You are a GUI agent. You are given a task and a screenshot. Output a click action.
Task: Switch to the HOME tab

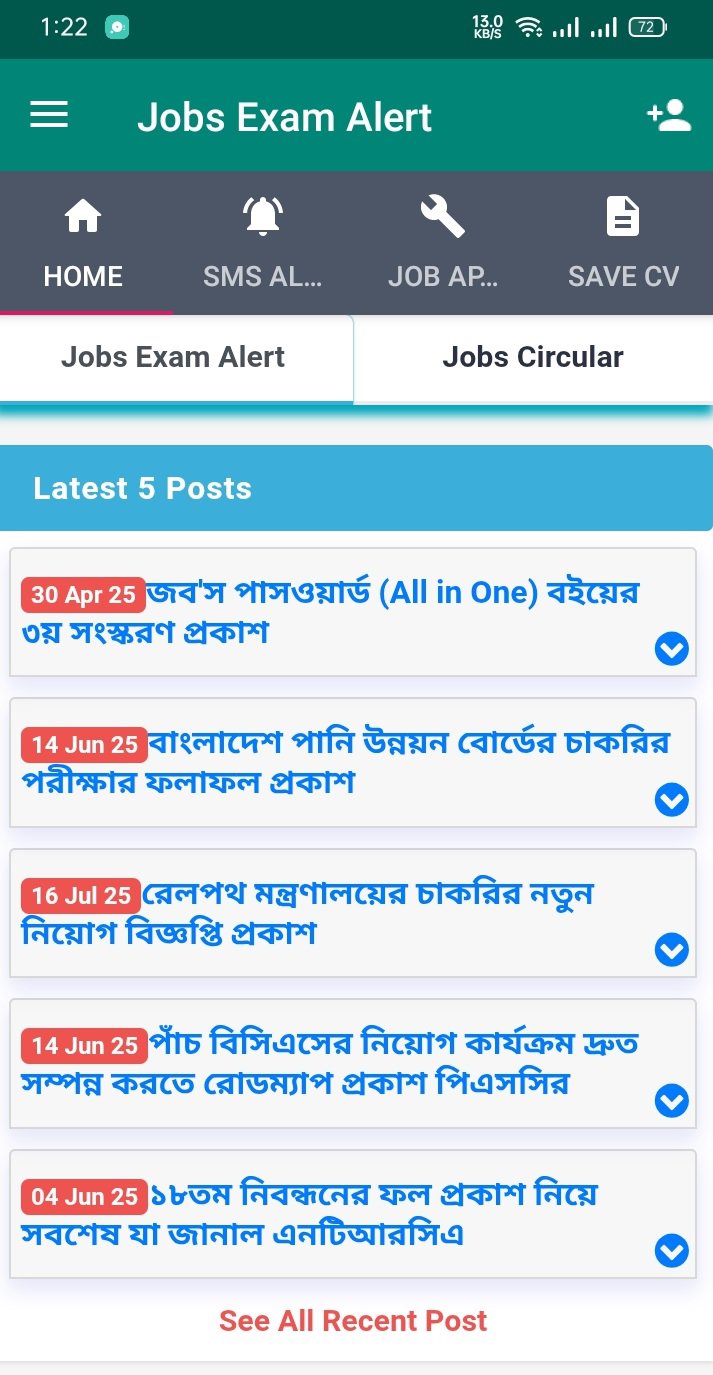tap(83, 243)
